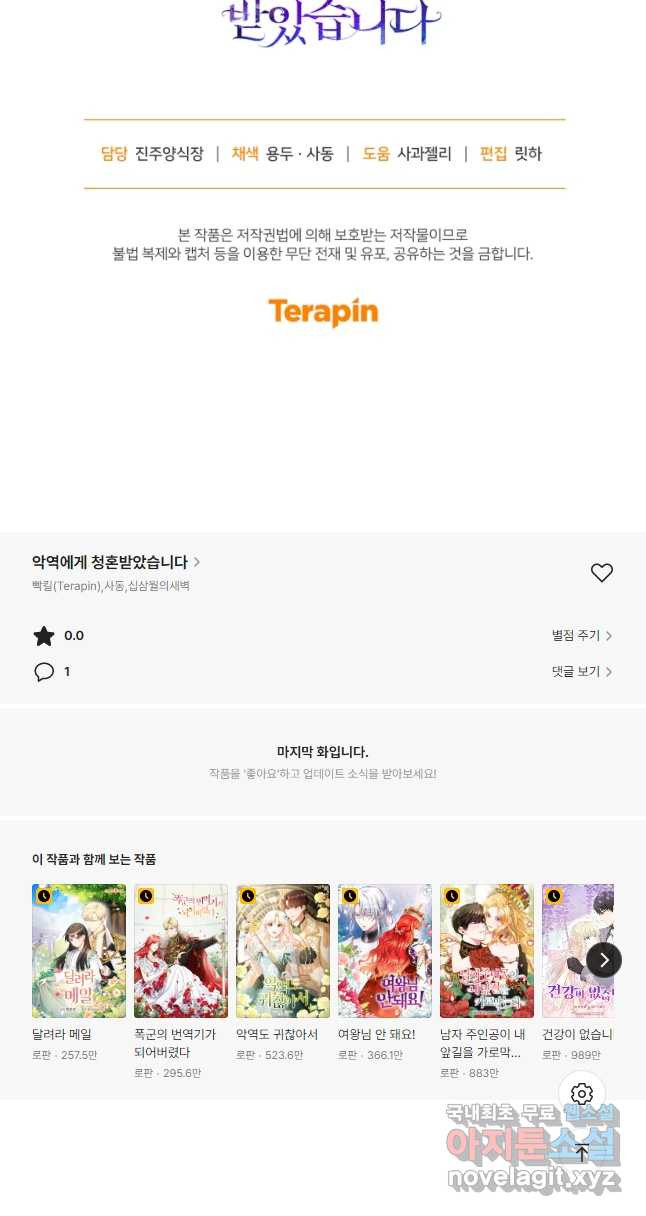The height and width of the screenshot is (1216, 646).
Task: Like this series with the heart icon
Action: tap(601, 573)
